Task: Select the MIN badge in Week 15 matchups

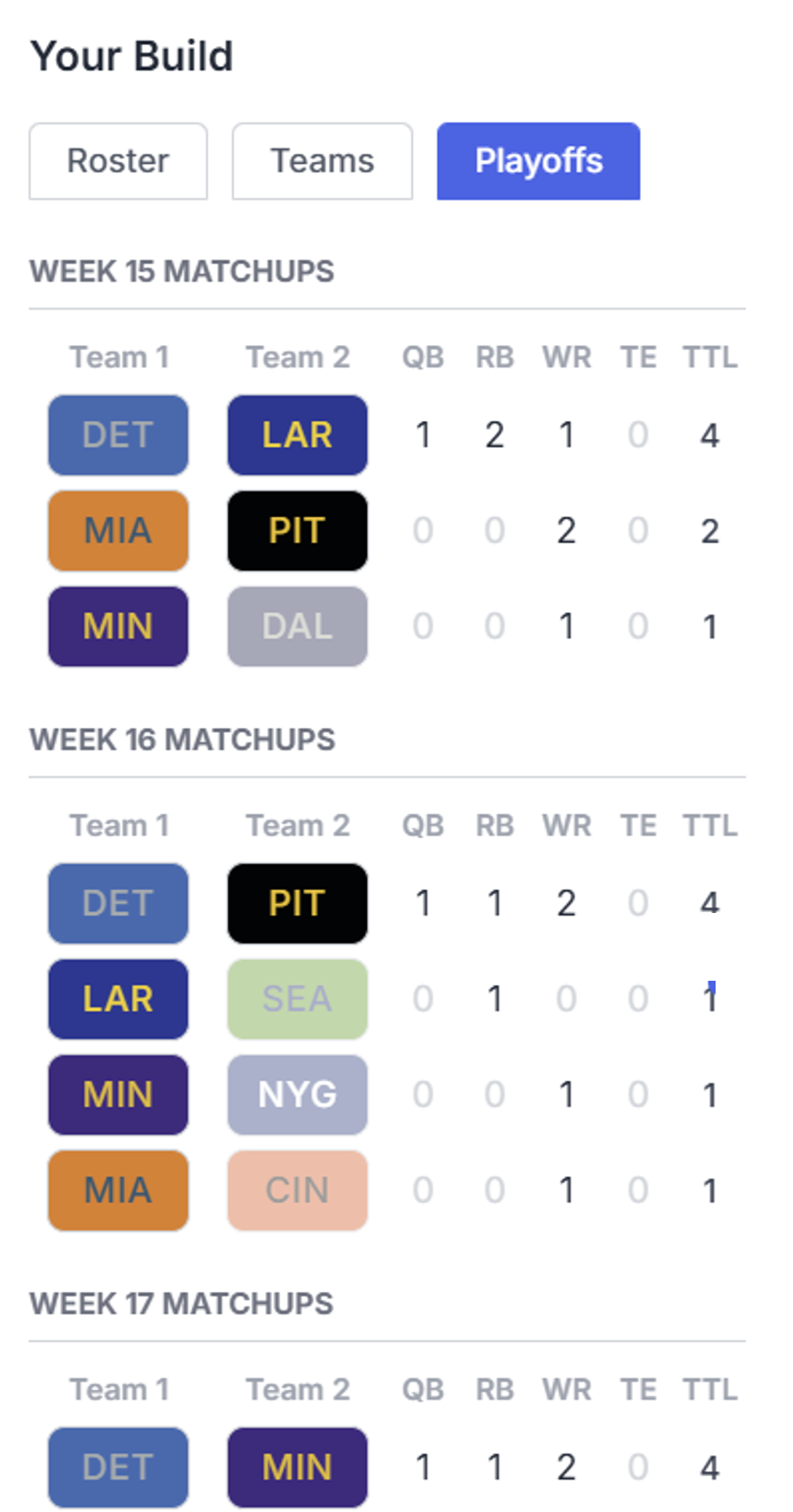Action: point(117,626)
